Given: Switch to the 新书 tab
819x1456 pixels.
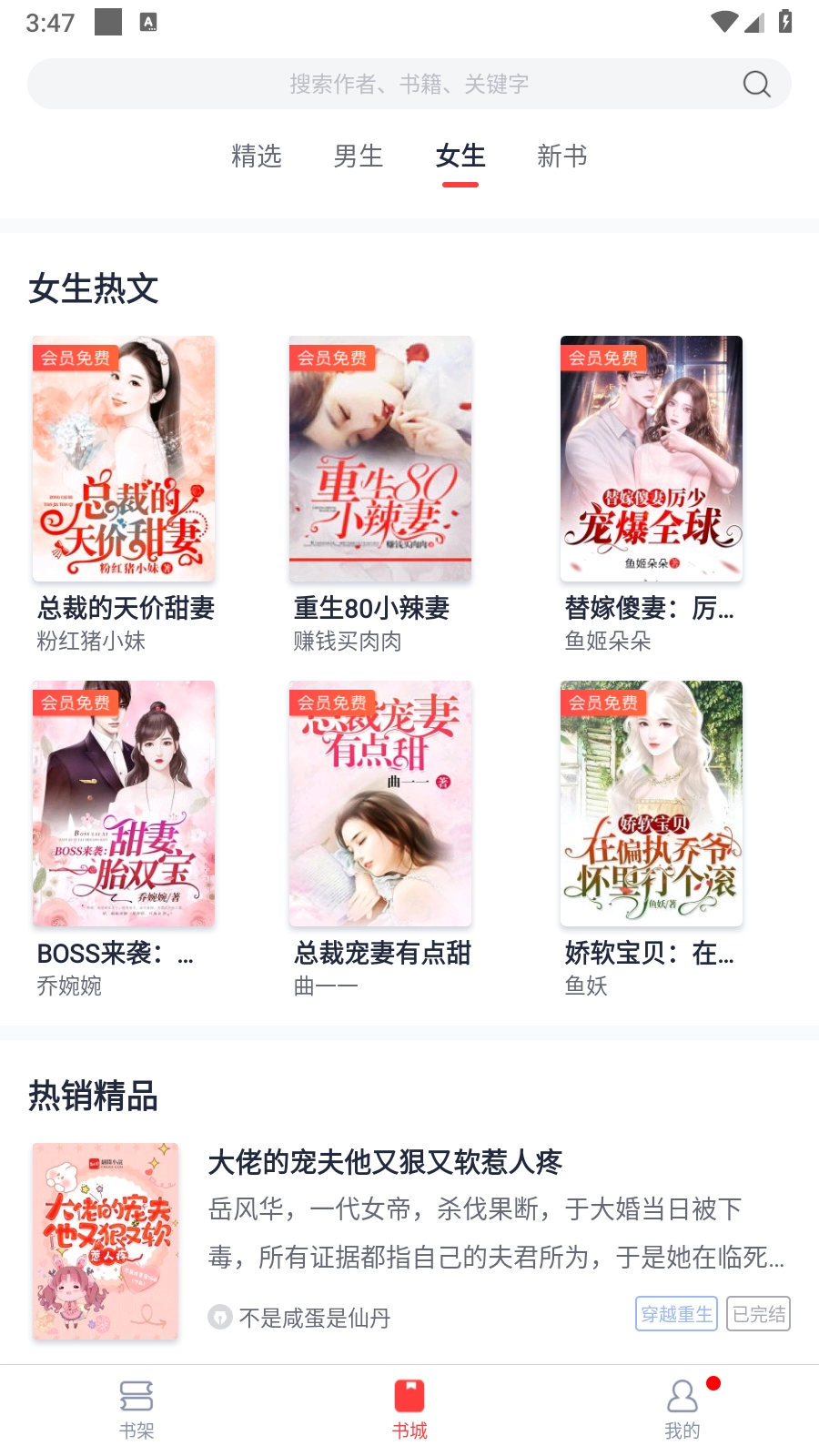Looking at the screenshot, I should coord(562,157).
